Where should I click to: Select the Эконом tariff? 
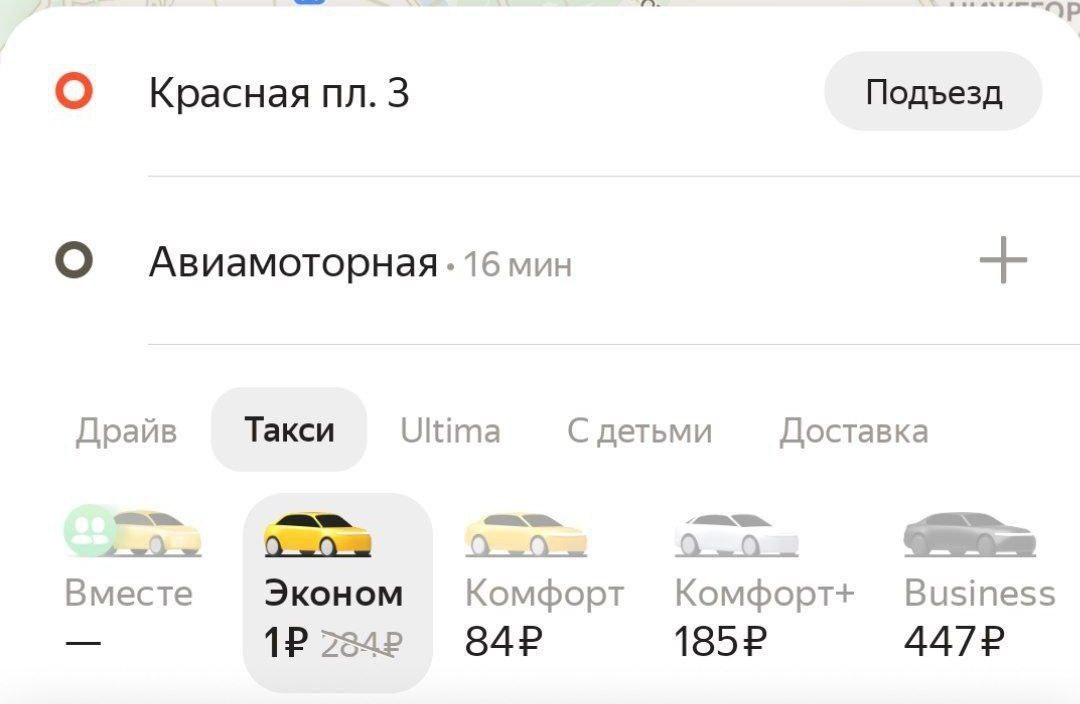coord(336,592)
